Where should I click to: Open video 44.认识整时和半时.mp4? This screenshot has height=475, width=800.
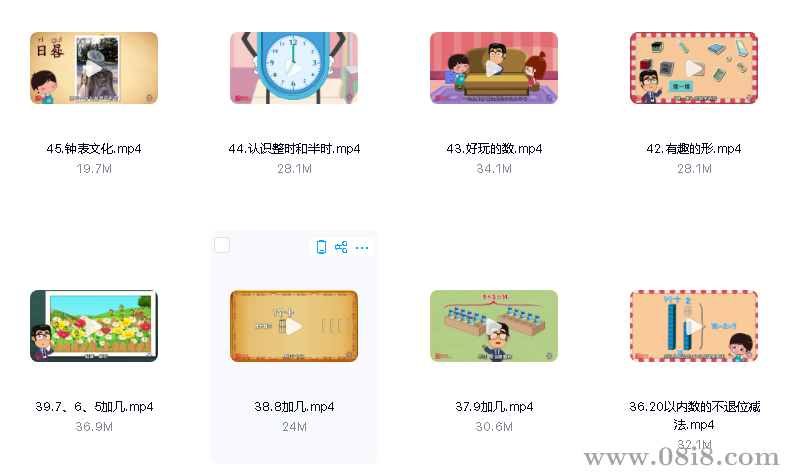(294, 68)
